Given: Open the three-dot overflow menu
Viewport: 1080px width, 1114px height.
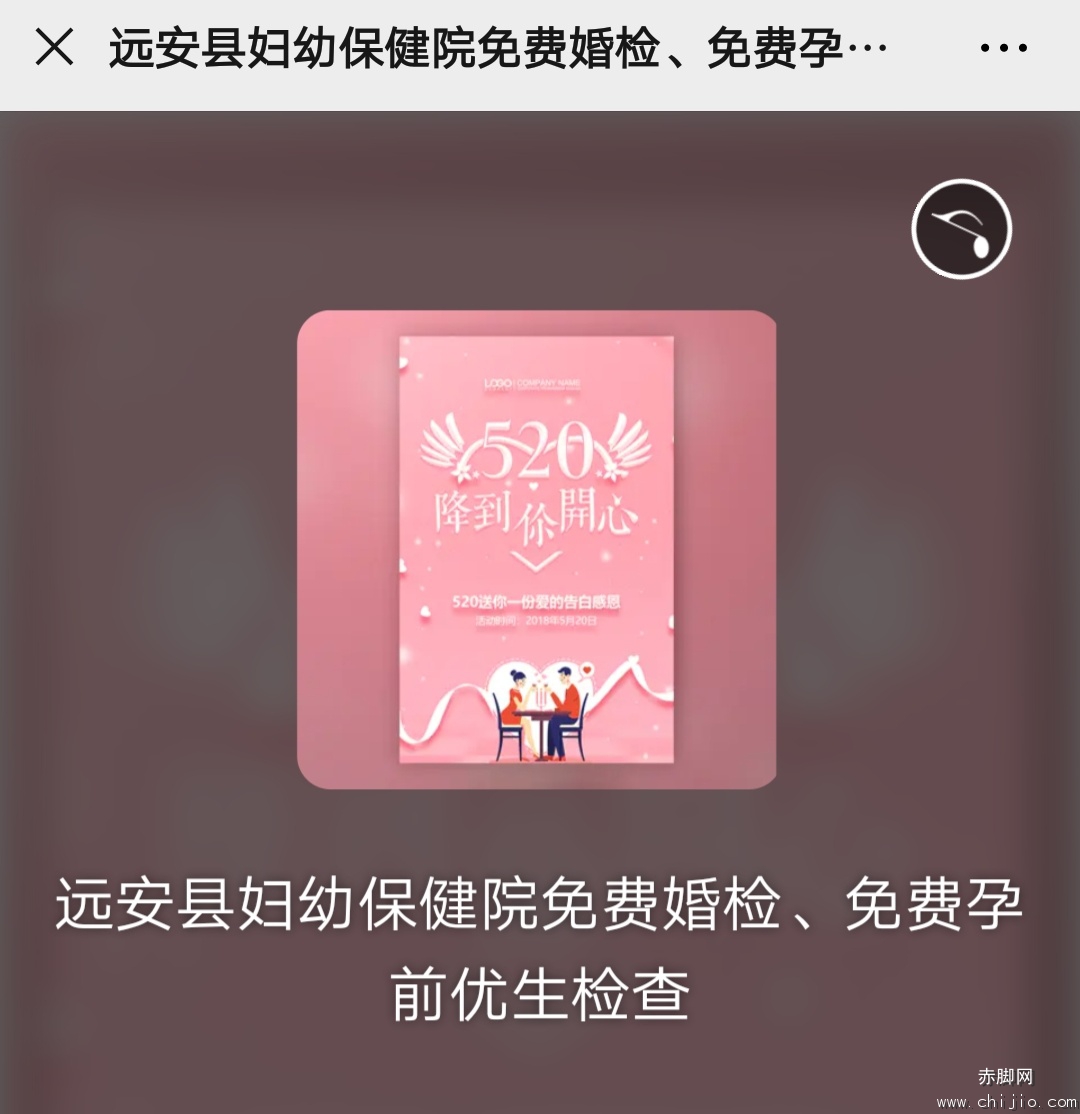Looking at the screenshot, I should coord(1003,48).
